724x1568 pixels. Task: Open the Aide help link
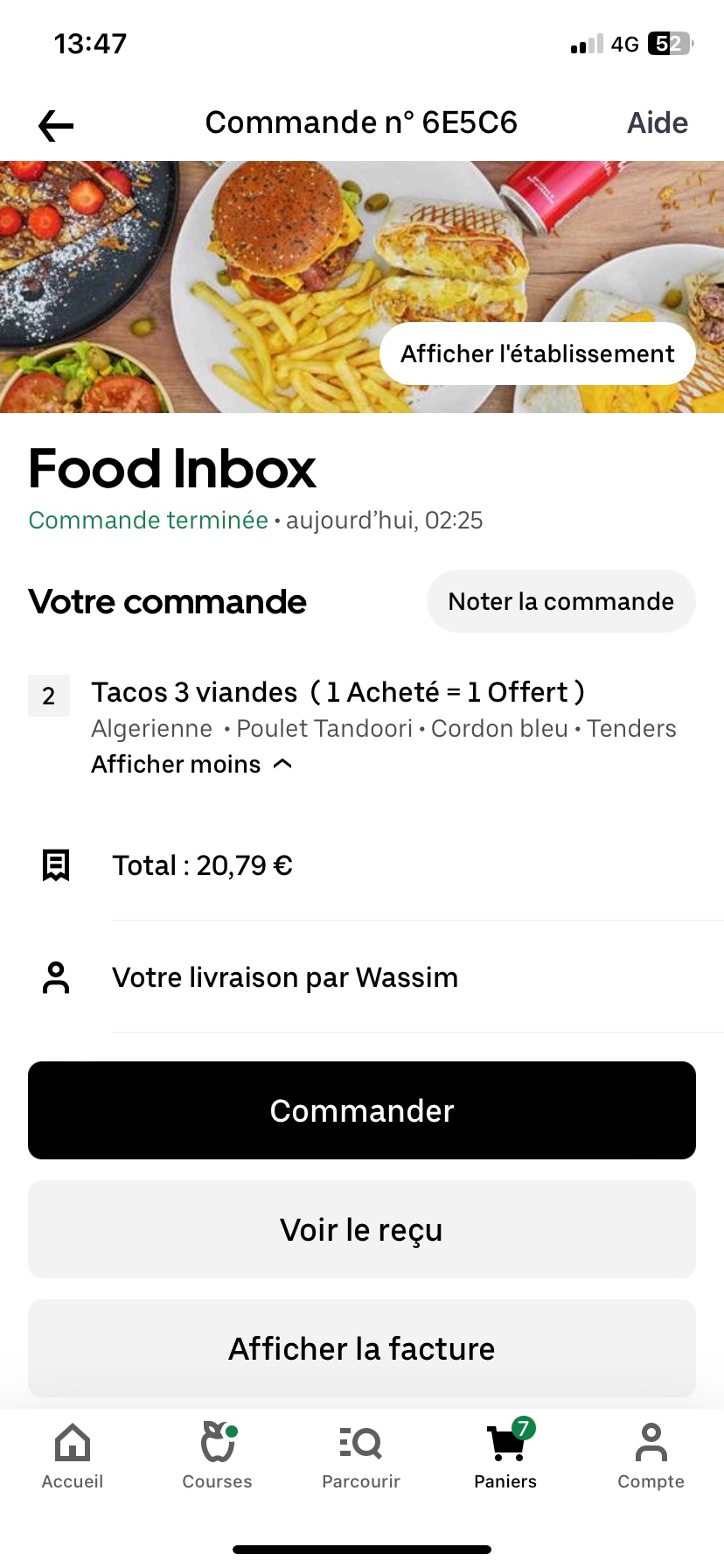point(658,123)
